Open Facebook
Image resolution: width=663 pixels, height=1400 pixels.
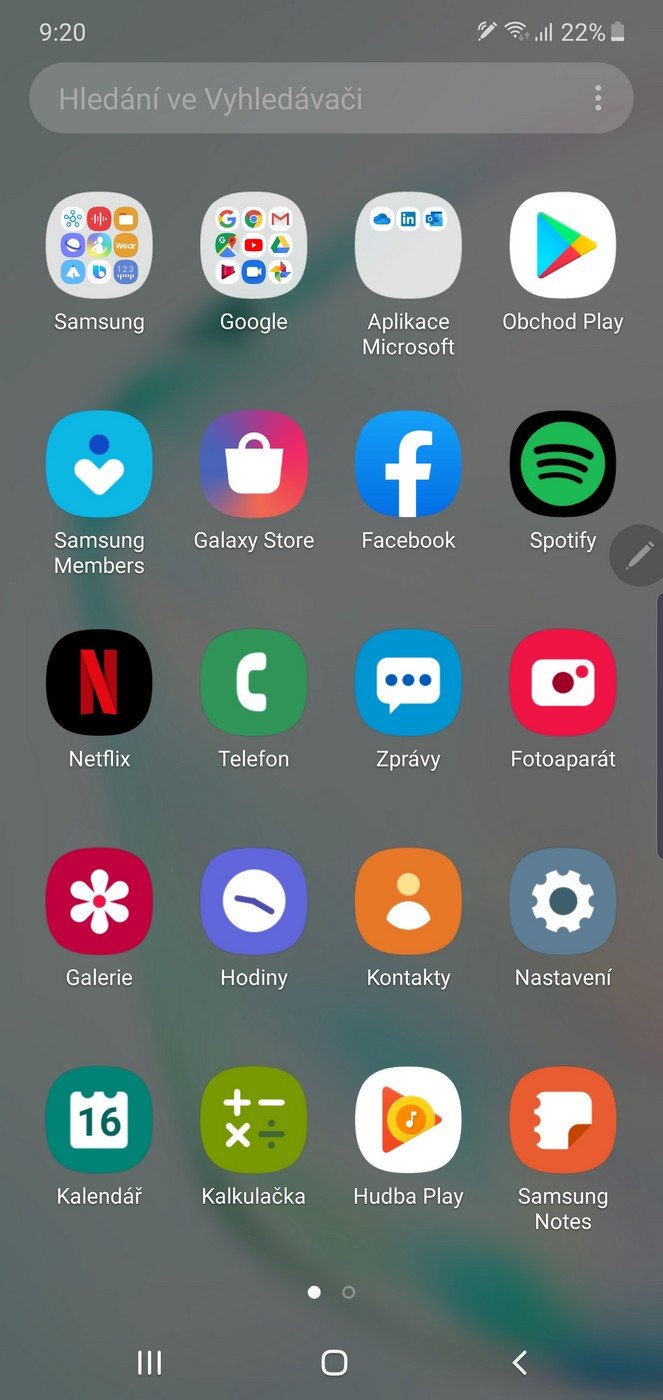coord(408,464)
